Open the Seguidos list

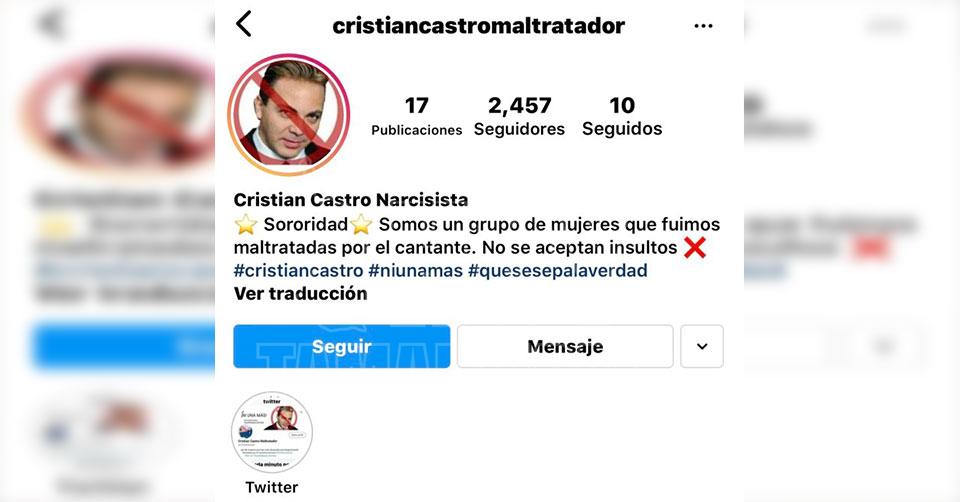coord(622,116)
